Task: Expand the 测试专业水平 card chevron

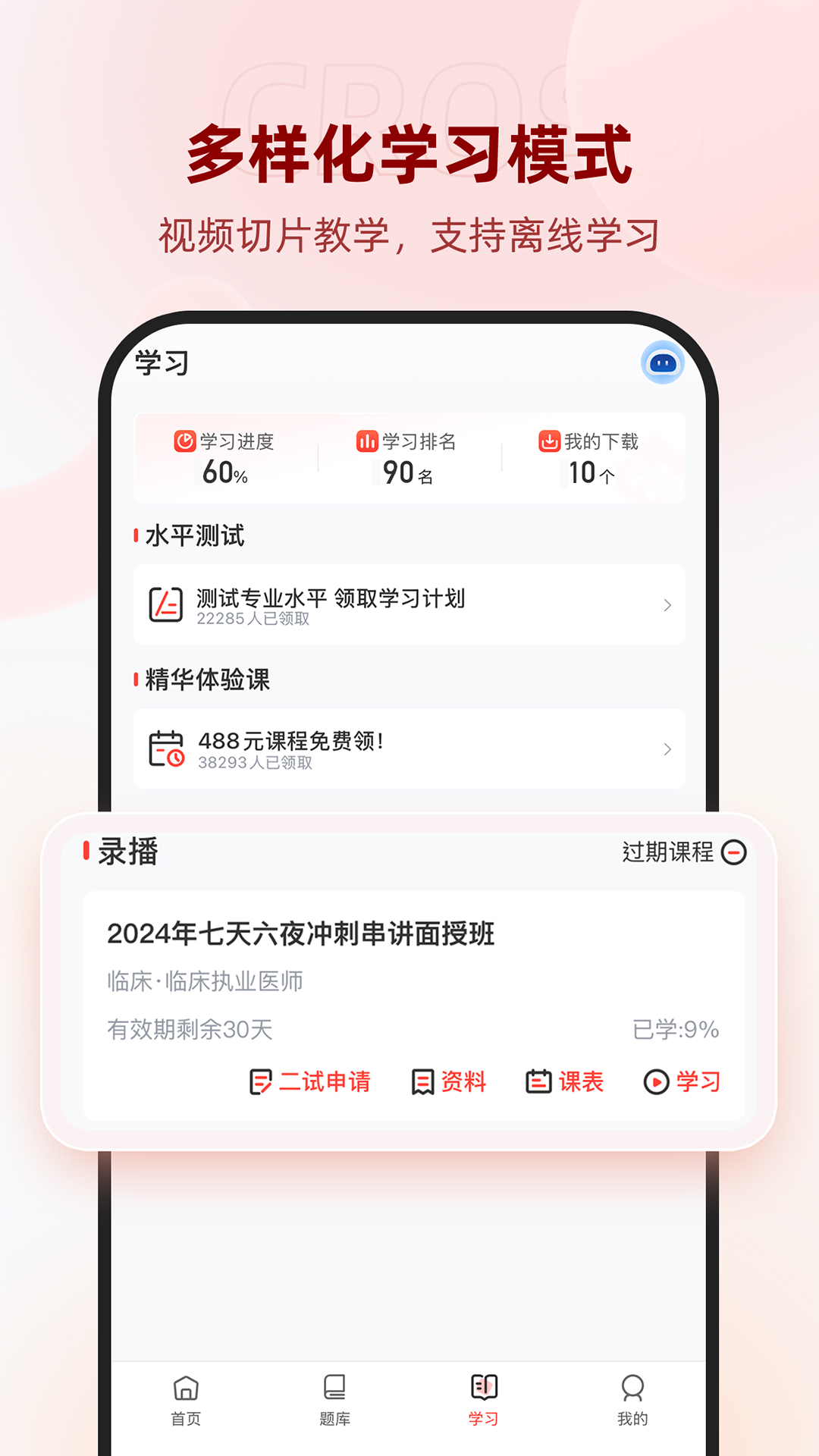Action: pos(668,604)
